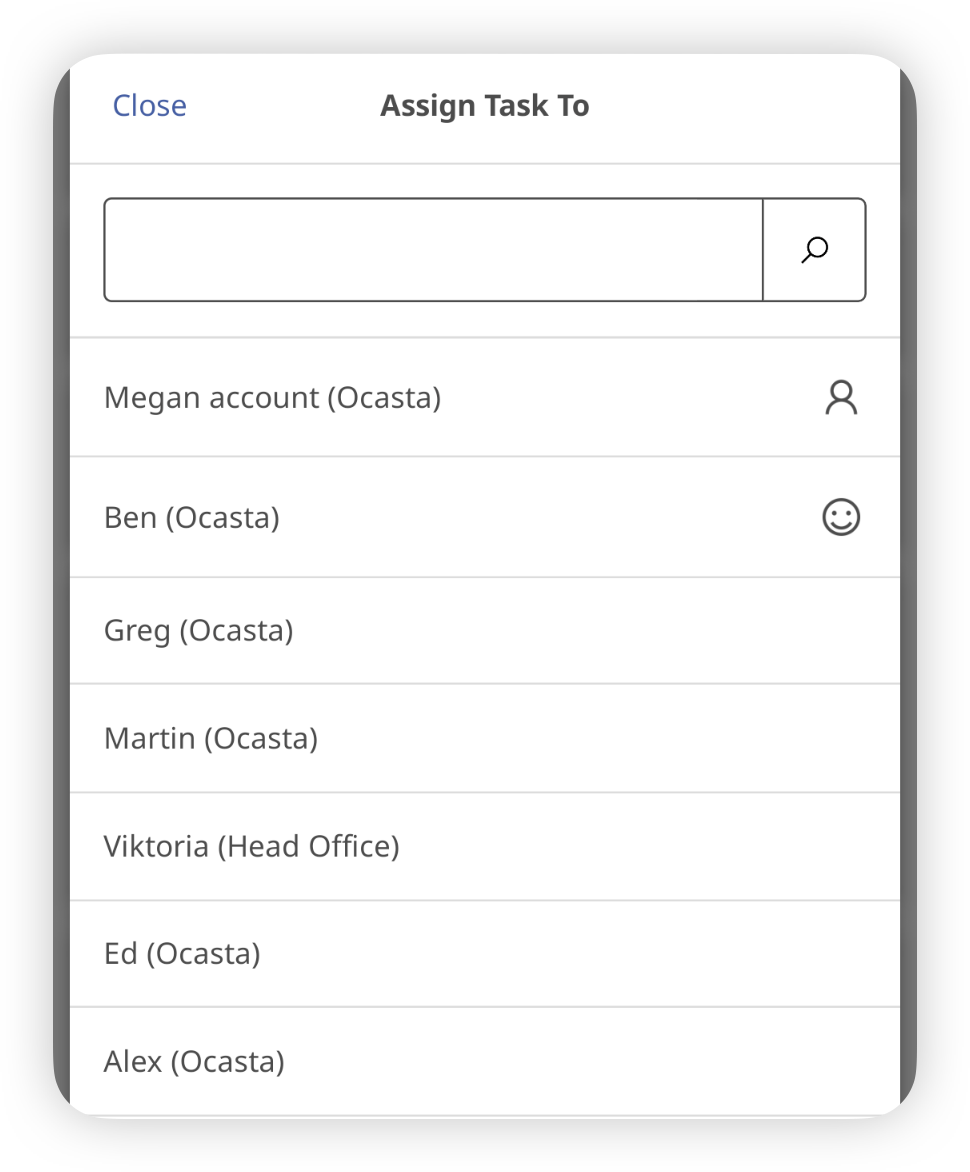This screenshot has height=1172, width=970.
Task: Select Ben (Ocasta) as assignee
Action: pos(192,518)
